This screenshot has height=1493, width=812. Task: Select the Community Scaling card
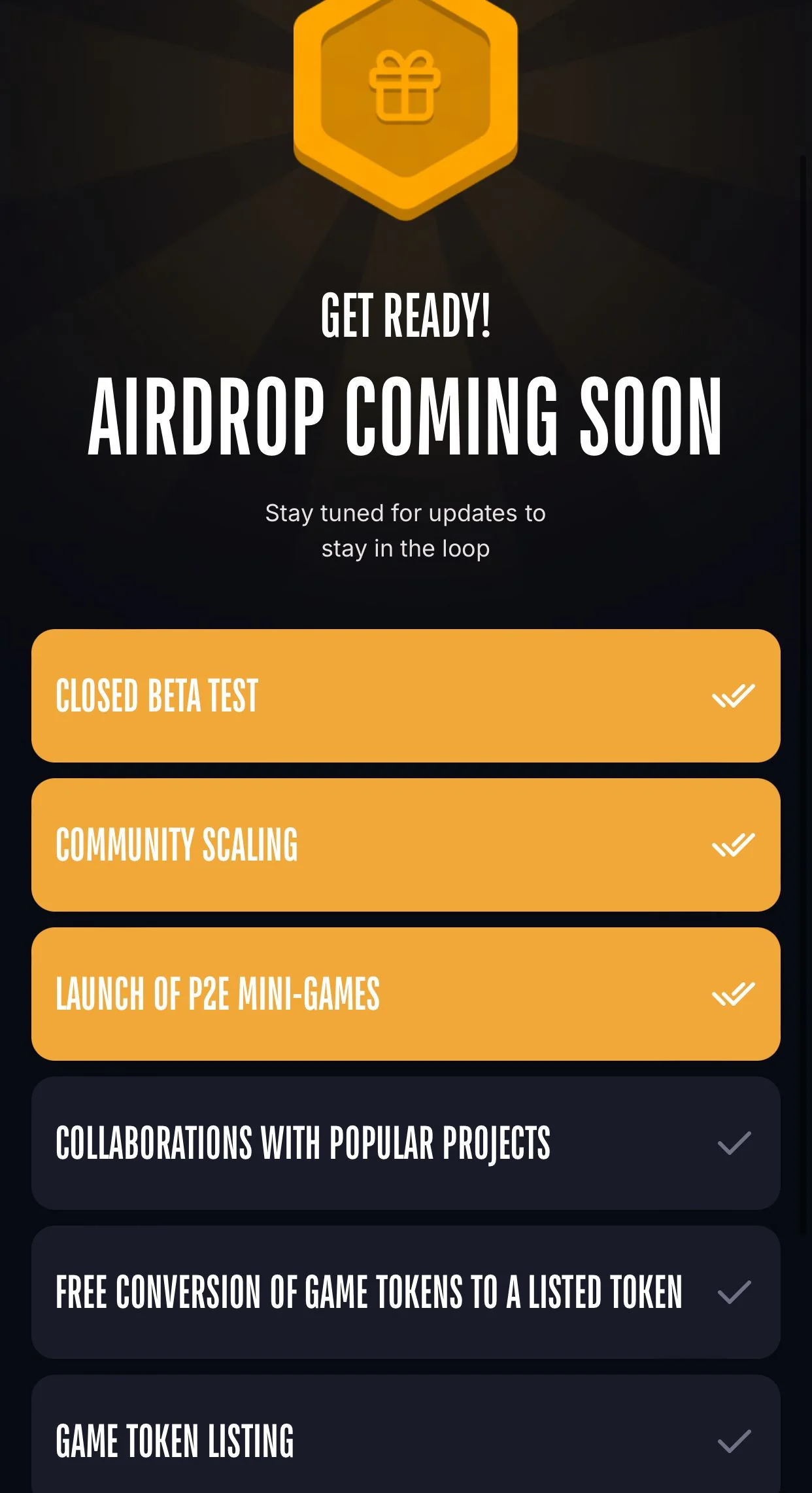405,845
